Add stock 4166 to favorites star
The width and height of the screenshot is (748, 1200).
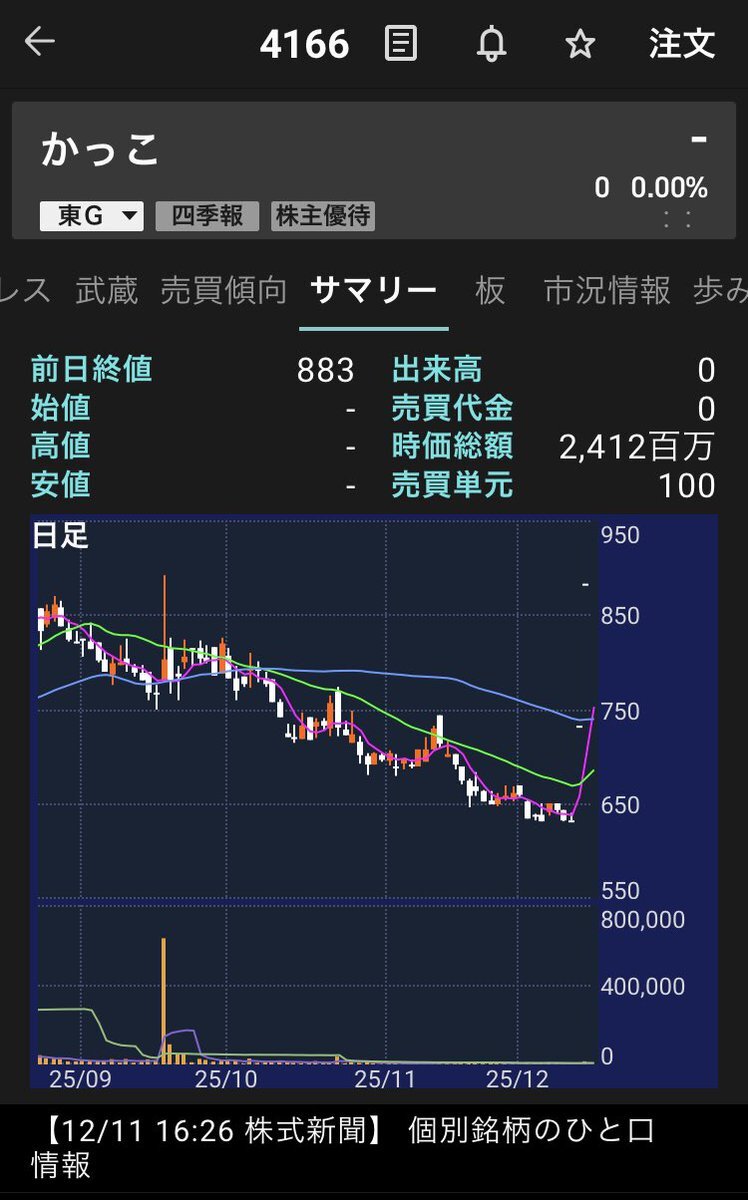580,44
